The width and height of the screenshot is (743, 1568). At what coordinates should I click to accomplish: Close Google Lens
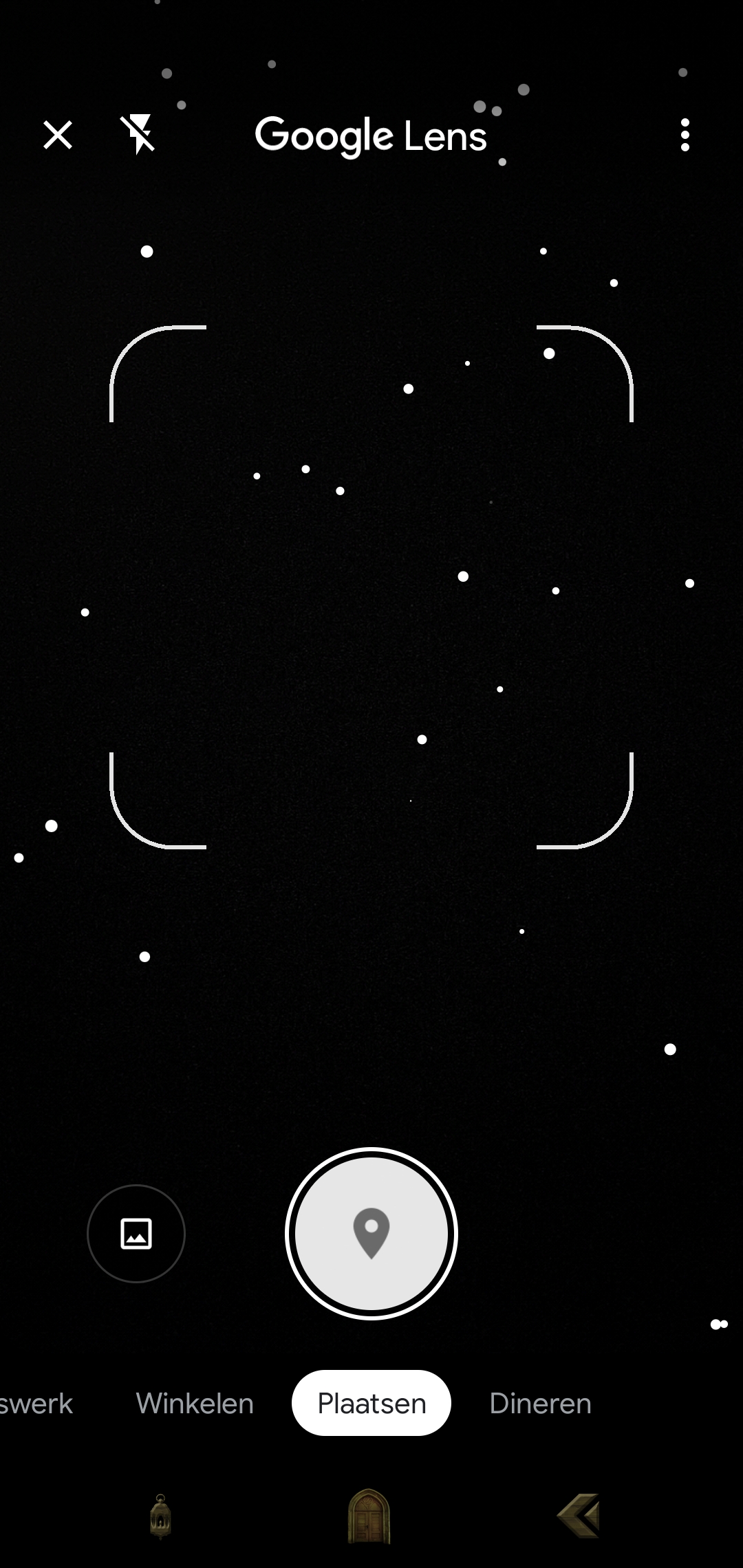point(58,135)
